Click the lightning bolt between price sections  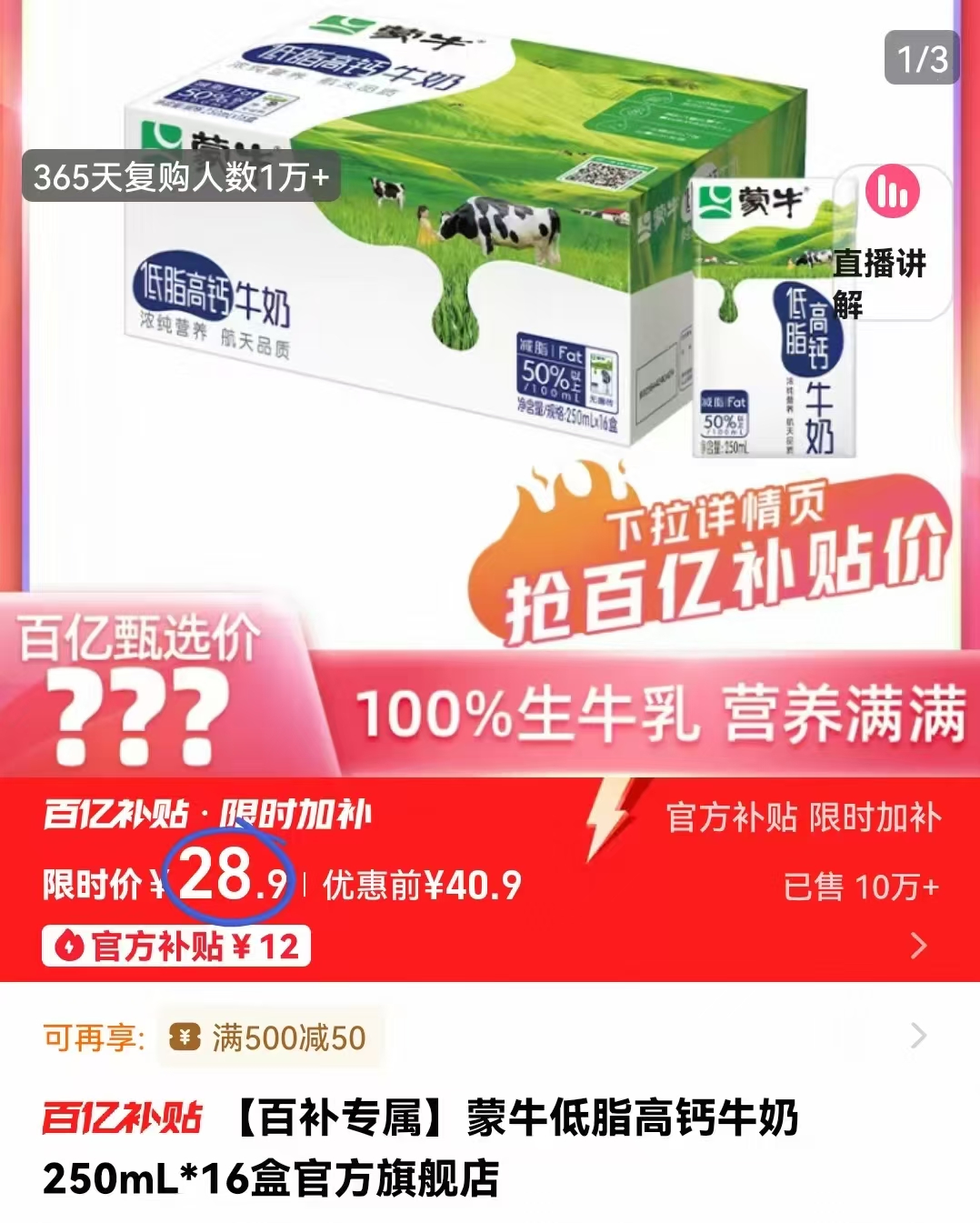tap(611, 817)
